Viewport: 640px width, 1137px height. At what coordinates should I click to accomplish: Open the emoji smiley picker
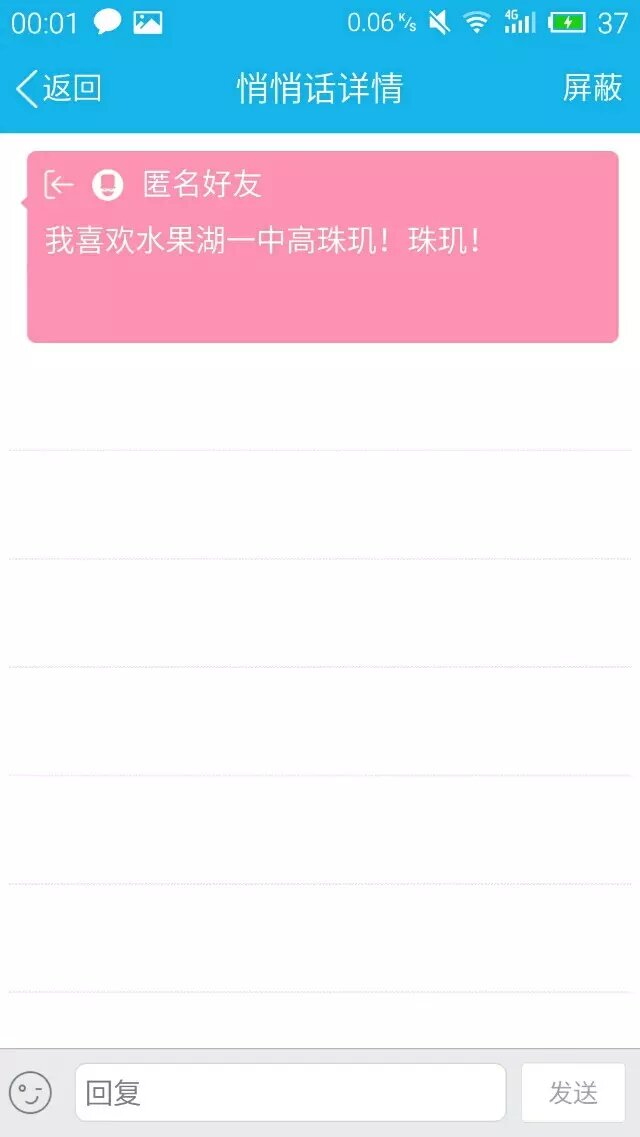30,1092
